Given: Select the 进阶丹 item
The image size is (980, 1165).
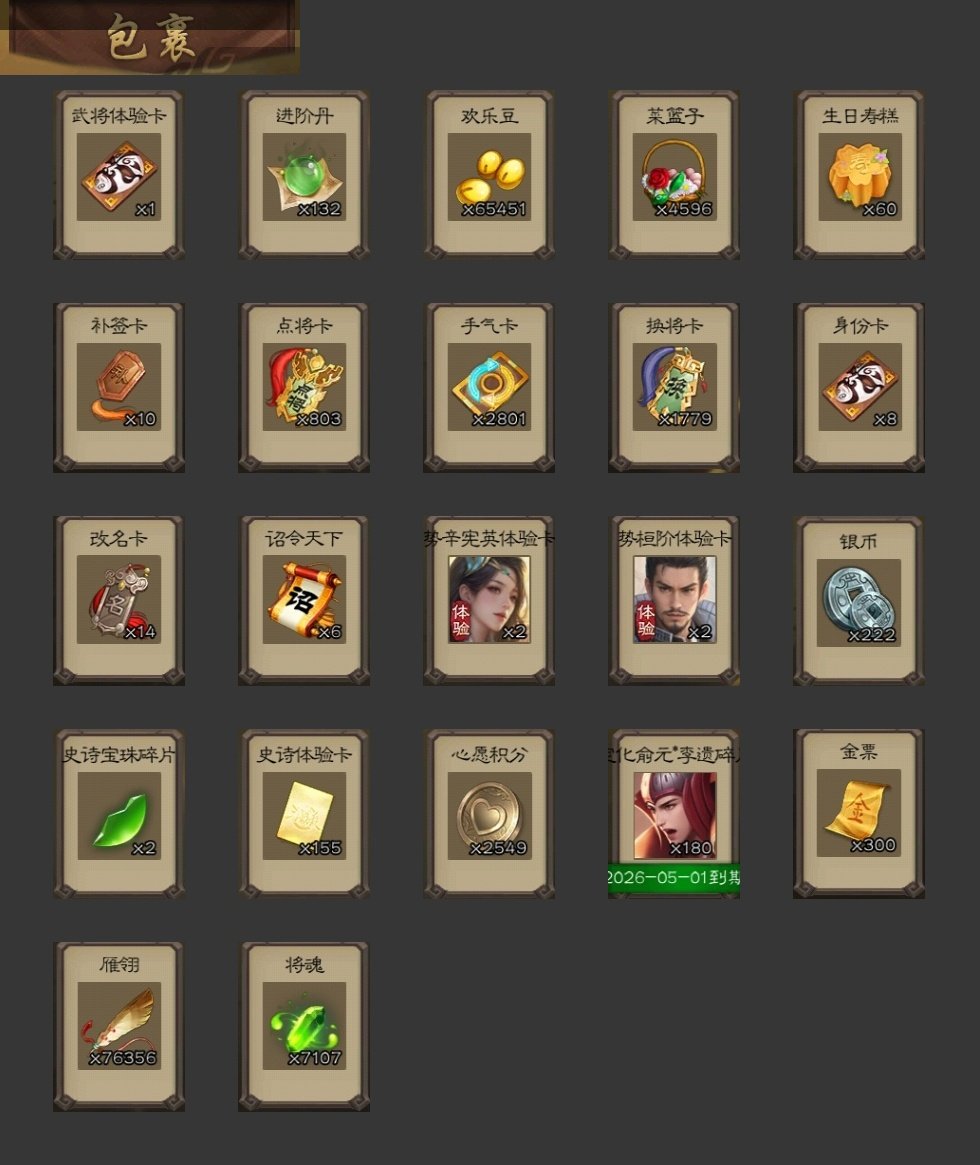Looking at the screenshot, I should click(304, 177).
